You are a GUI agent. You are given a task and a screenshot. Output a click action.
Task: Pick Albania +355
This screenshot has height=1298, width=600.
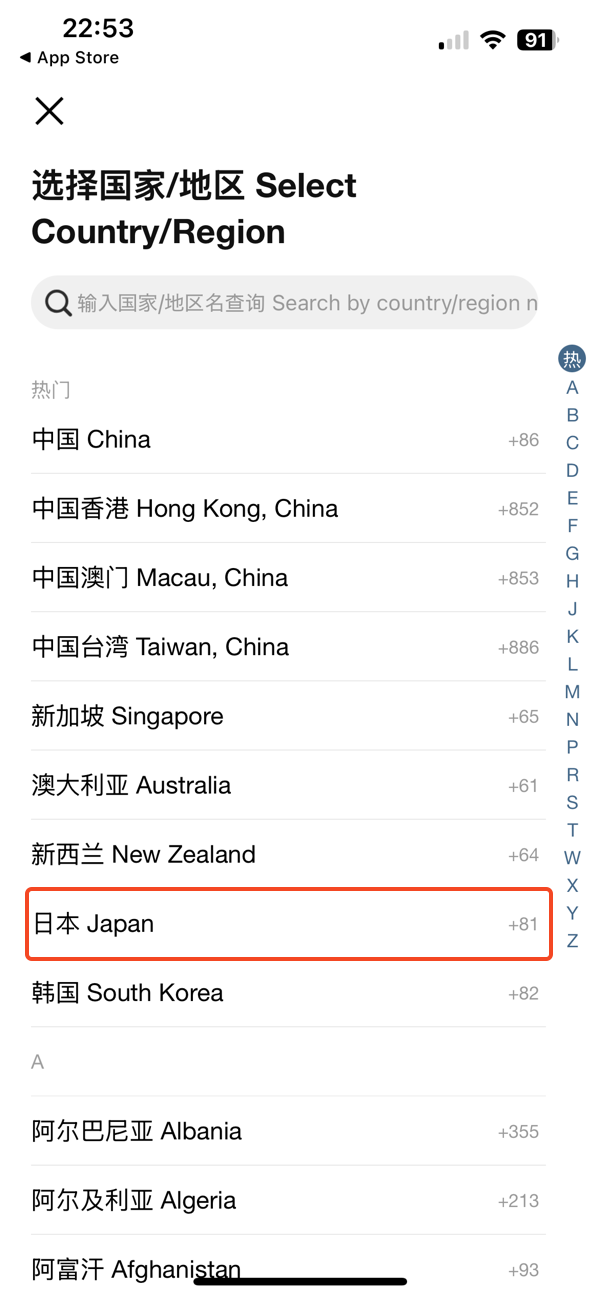point(288,1131)
